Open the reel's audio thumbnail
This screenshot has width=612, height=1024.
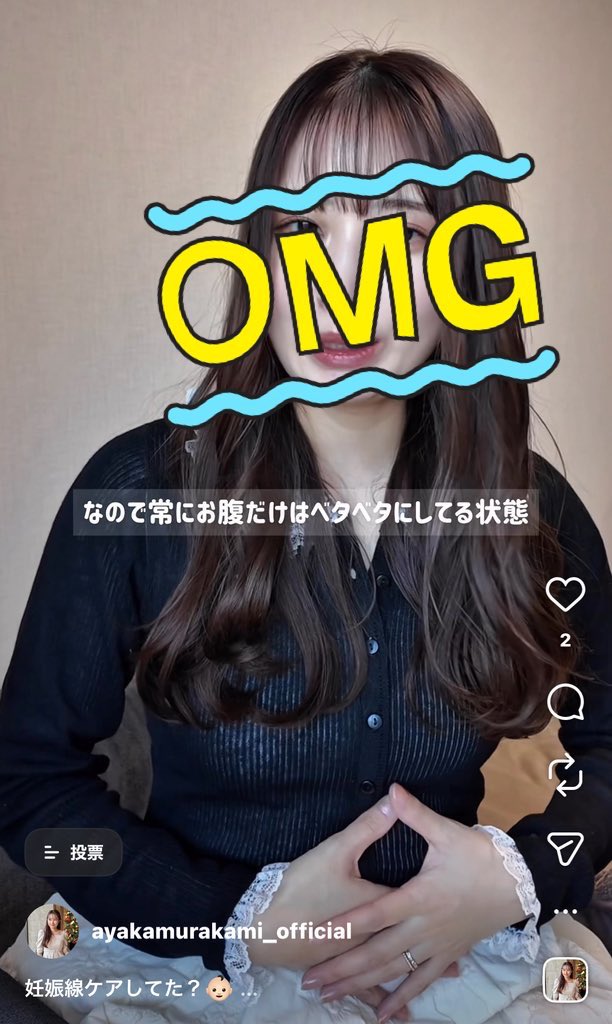pos(565,980)
